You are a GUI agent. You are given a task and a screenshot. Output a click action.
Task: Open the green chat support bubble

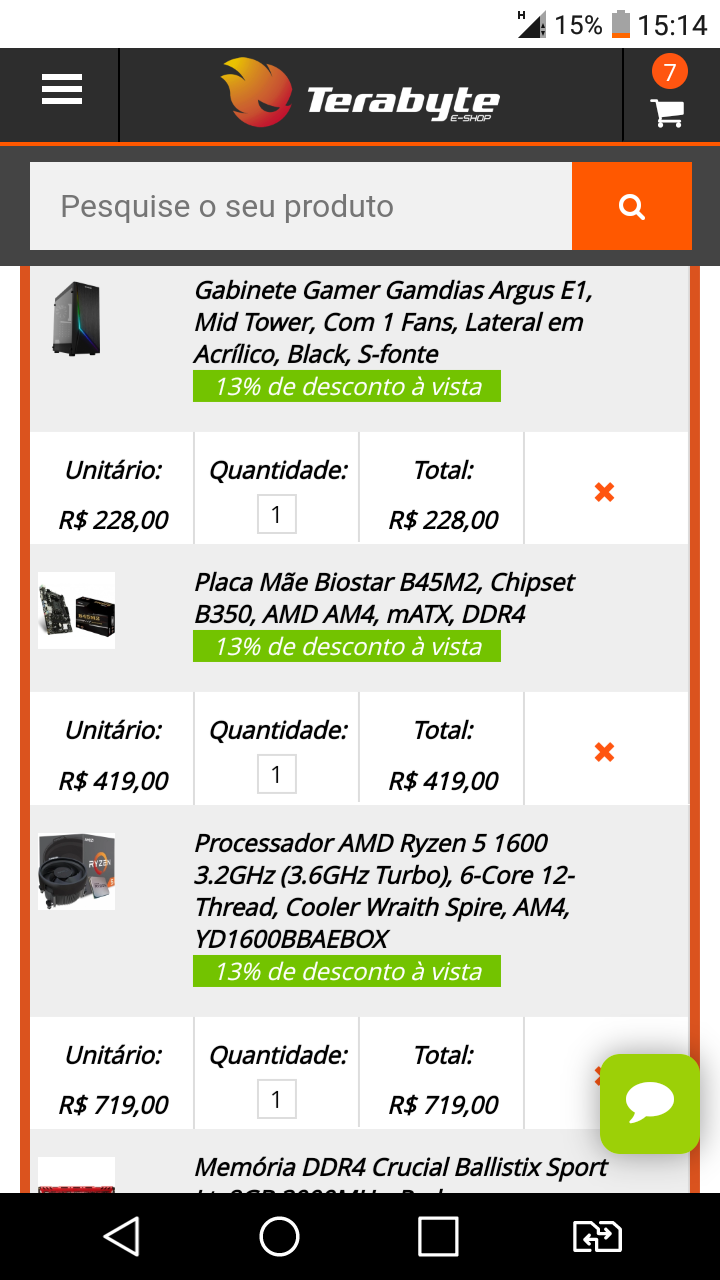(x=650, y=1103)
